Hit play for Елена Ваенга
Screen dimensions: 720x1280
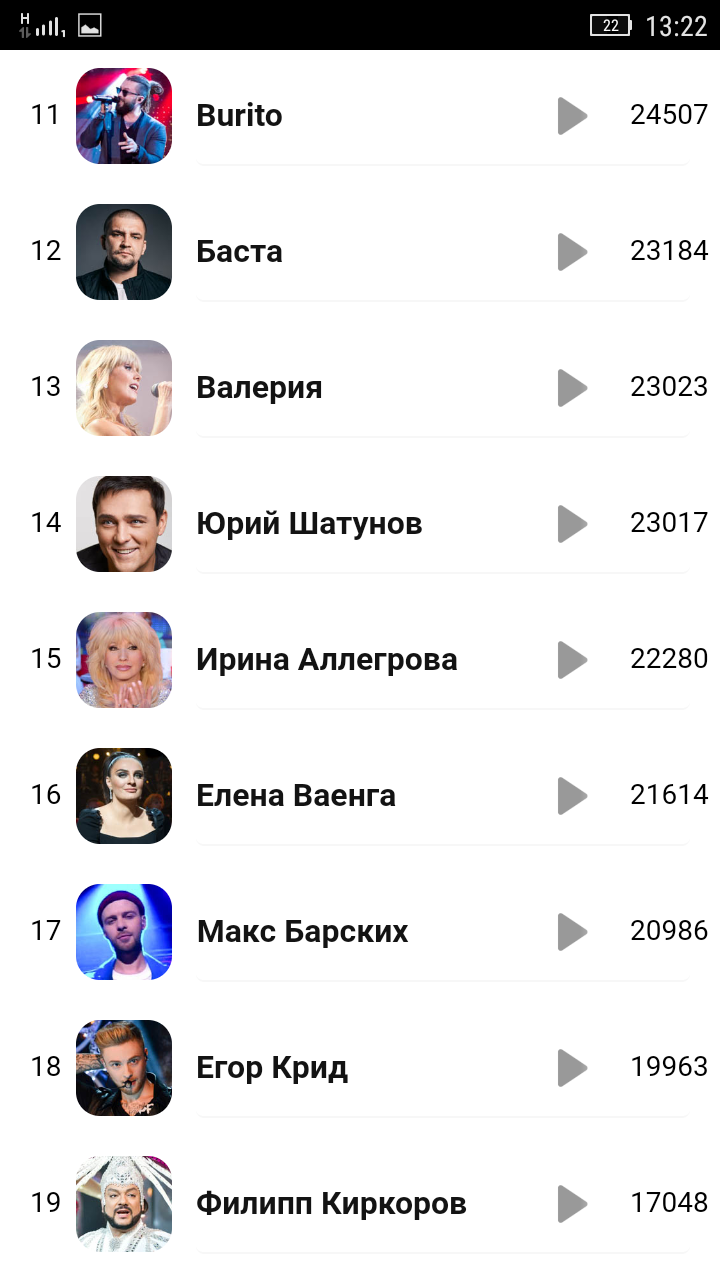pos(572,796)
